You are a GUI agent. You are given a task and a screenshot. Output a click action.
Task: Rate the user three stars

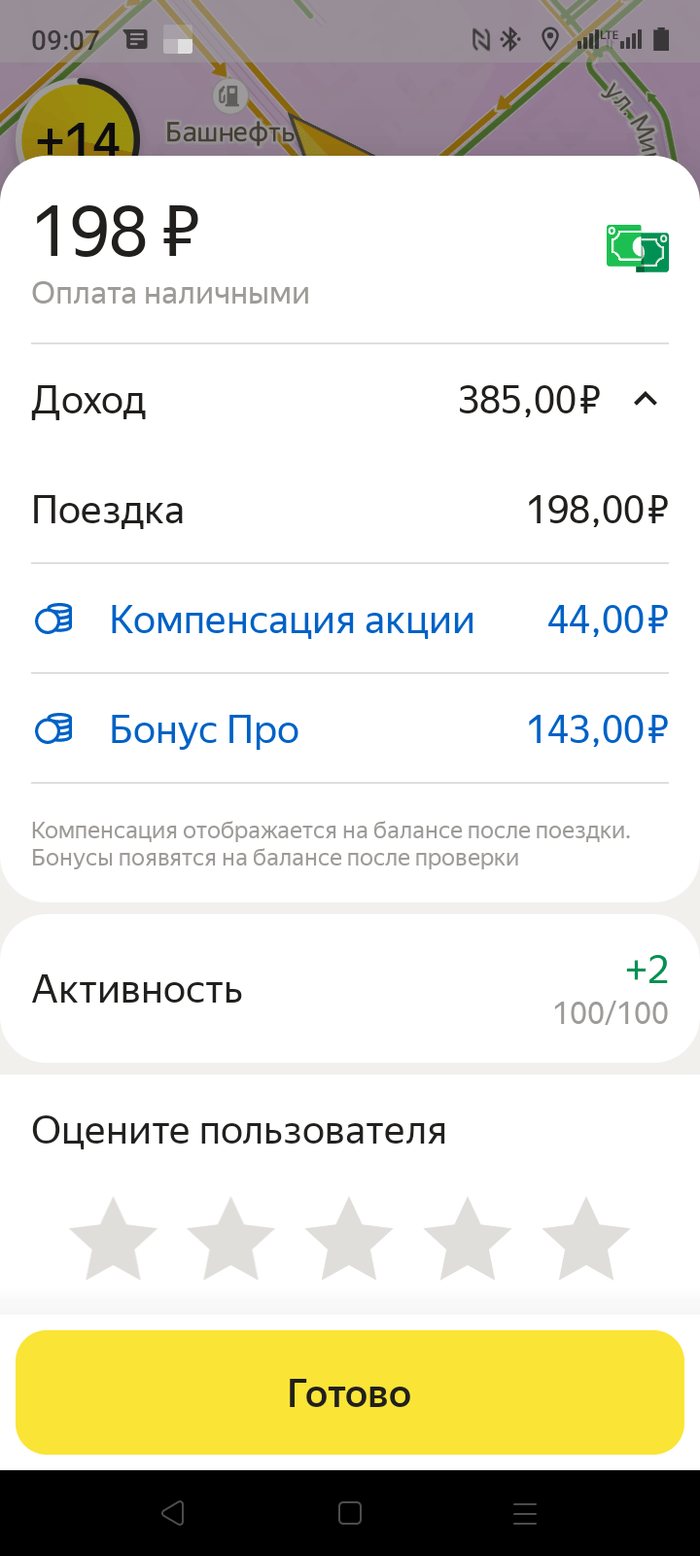(x=349, y=1238)
